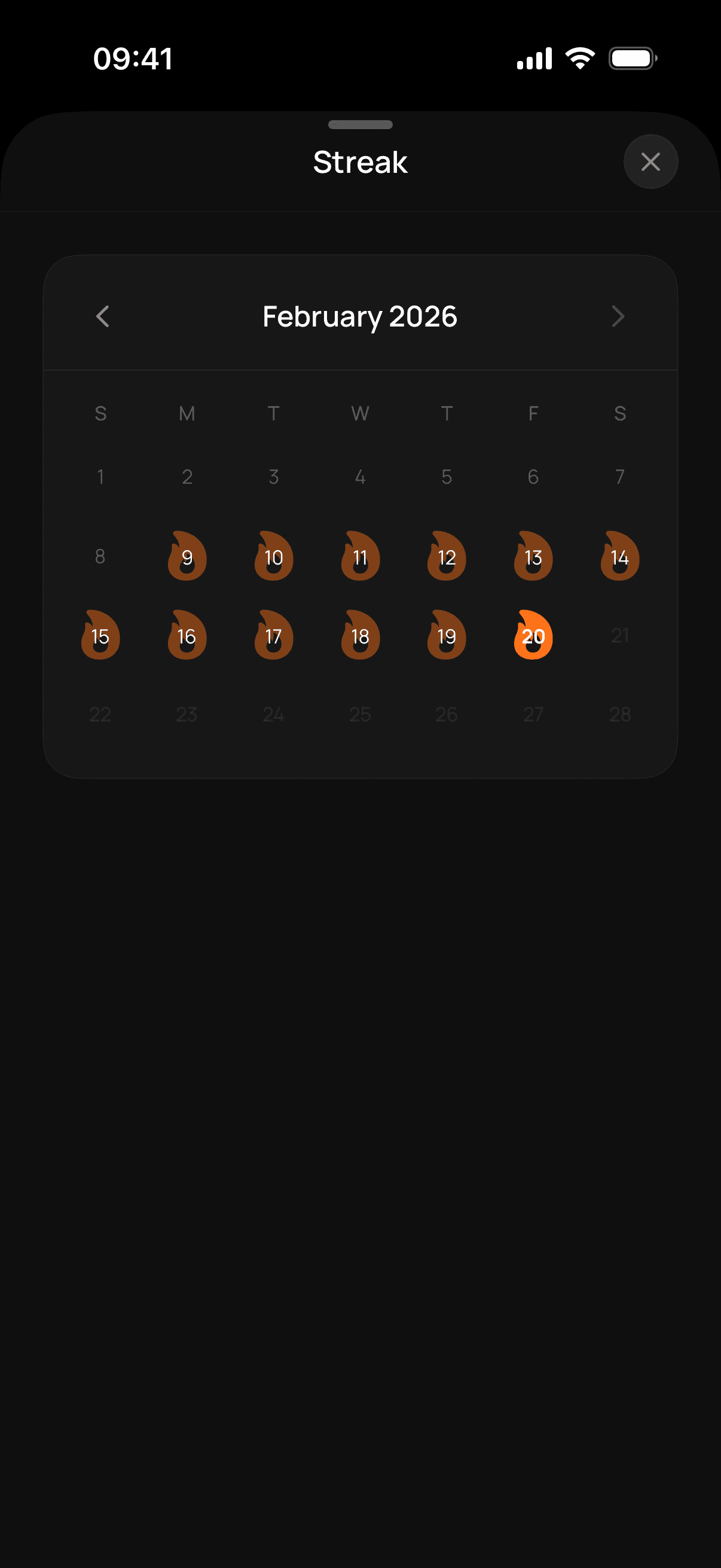
Task: Select the flame icon on February 9
Action: pyautogui.click(x=187, y=557)
